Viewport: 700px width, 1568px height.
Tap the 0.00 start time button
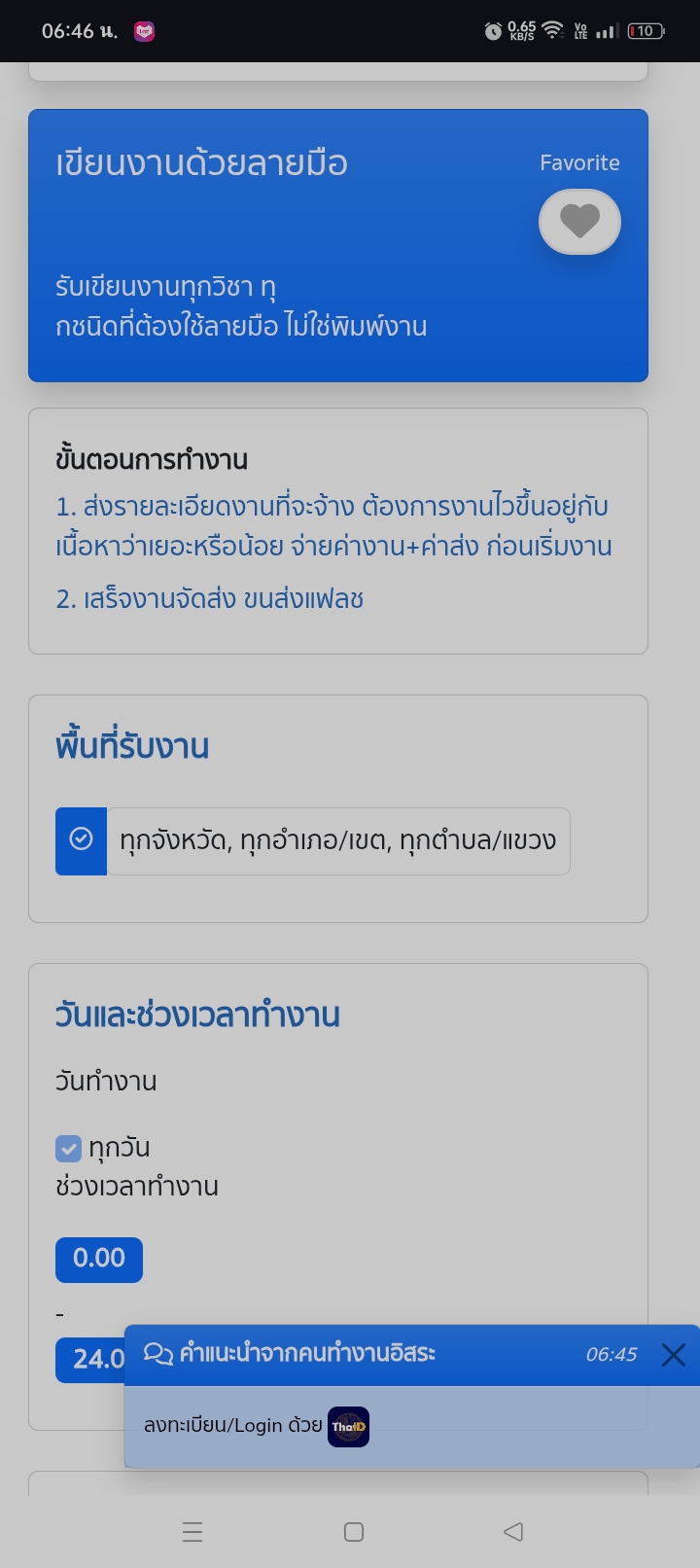(99, 1259)
